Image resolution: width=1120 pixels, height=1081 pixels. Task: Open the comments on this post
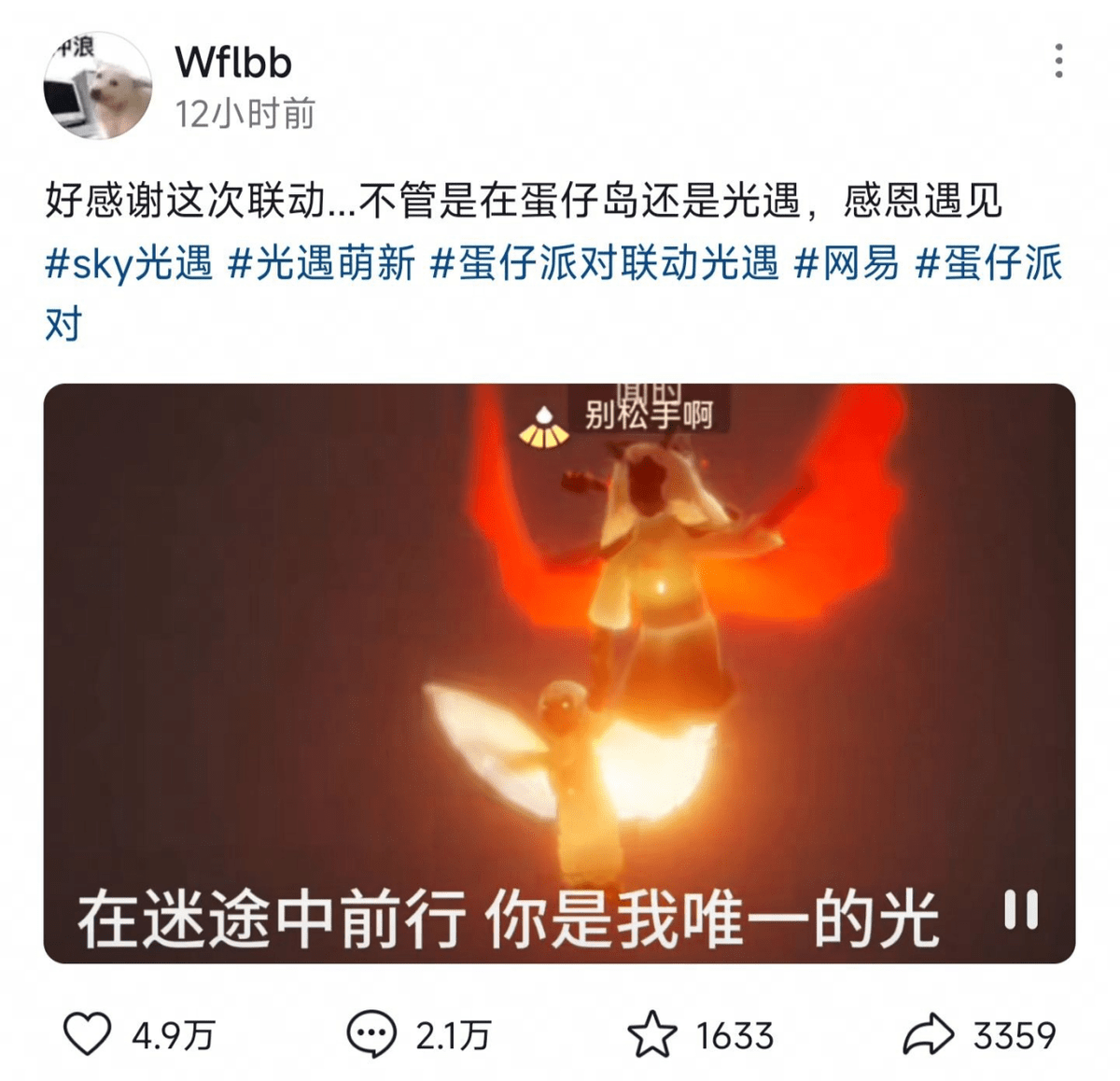371,1034
